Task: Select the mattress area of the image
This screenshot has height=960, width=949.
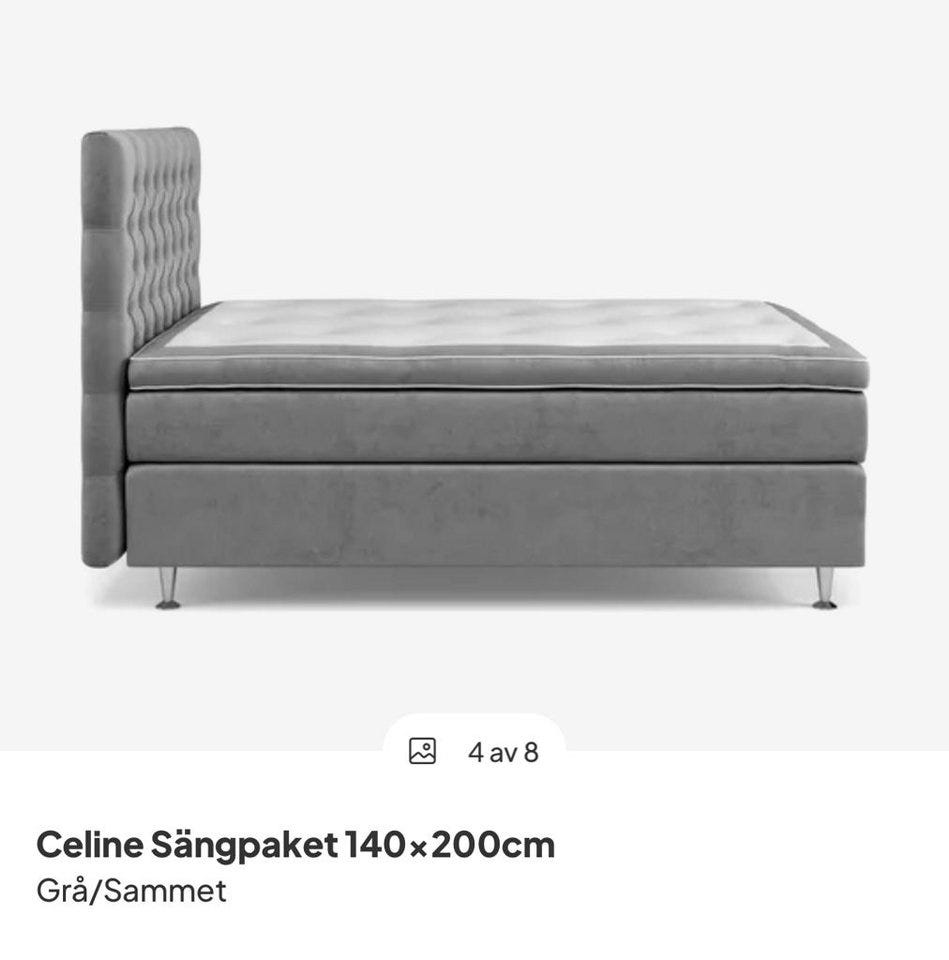Action: click(500, 330)
